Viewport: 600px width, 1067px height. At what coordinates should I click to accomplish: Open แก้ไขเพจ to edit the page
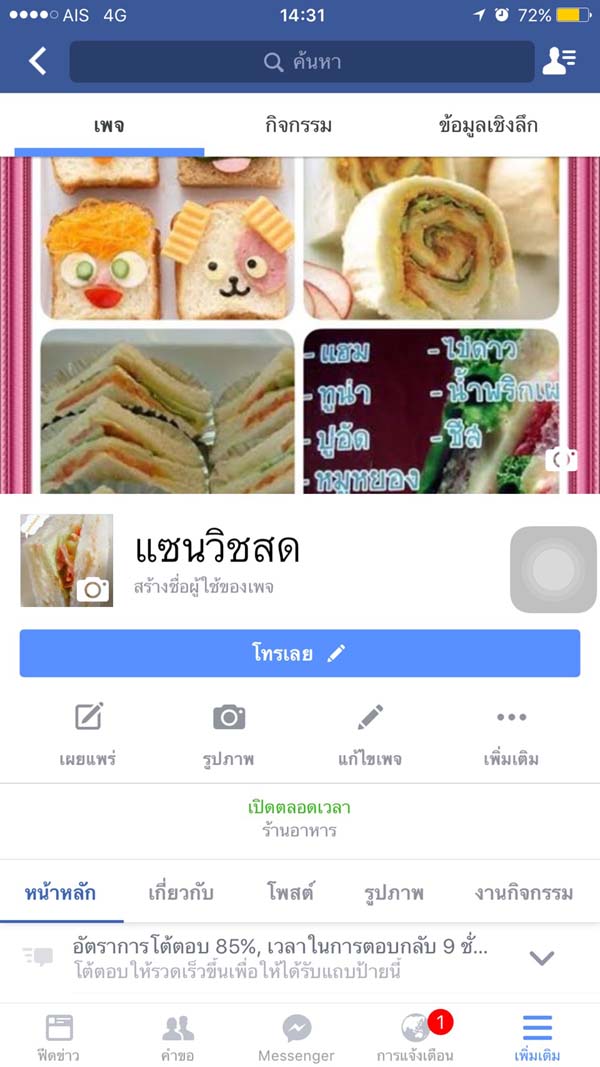[370, 735]
